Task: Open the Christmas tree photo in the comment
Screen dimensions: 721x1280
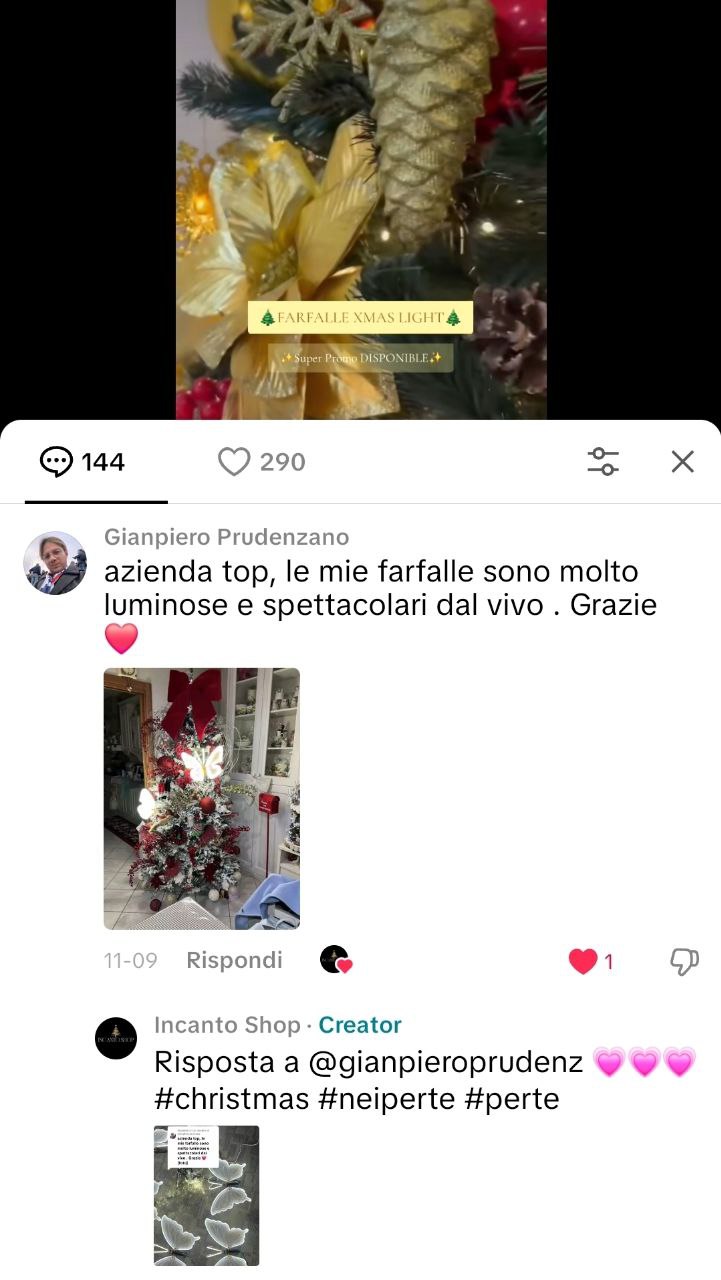Action: tap(201, 798)
